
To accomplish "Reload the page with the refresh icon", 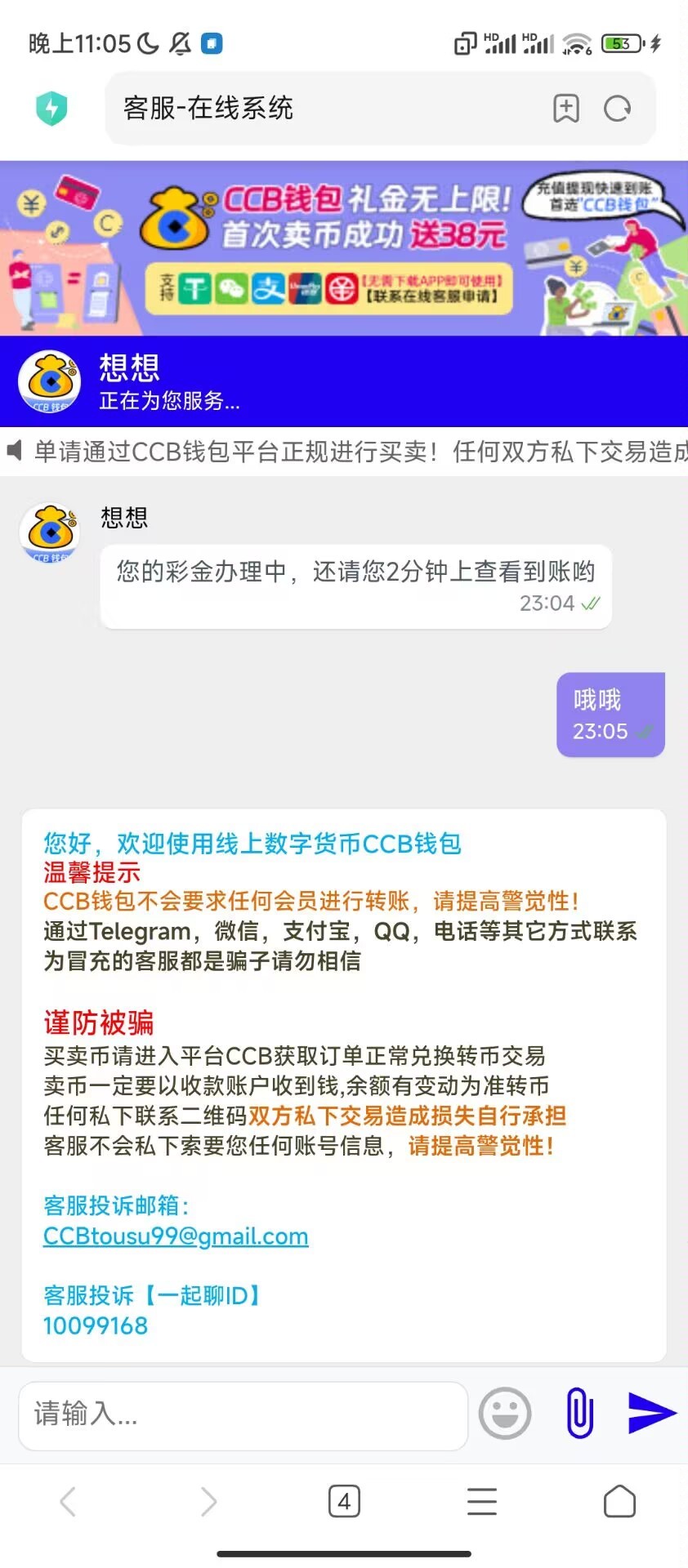I will click(617, 109).
